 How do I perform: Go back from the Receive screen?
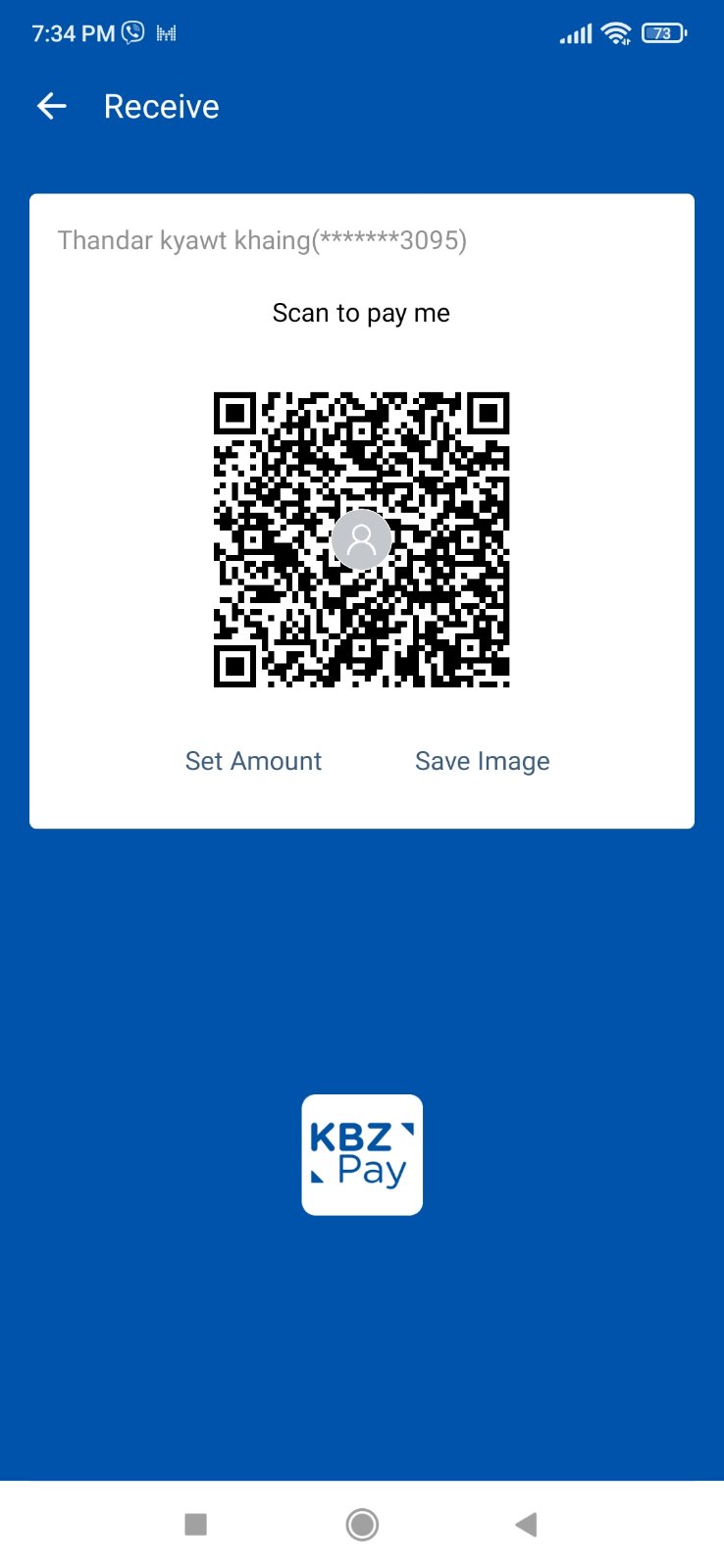click(52, 106)
